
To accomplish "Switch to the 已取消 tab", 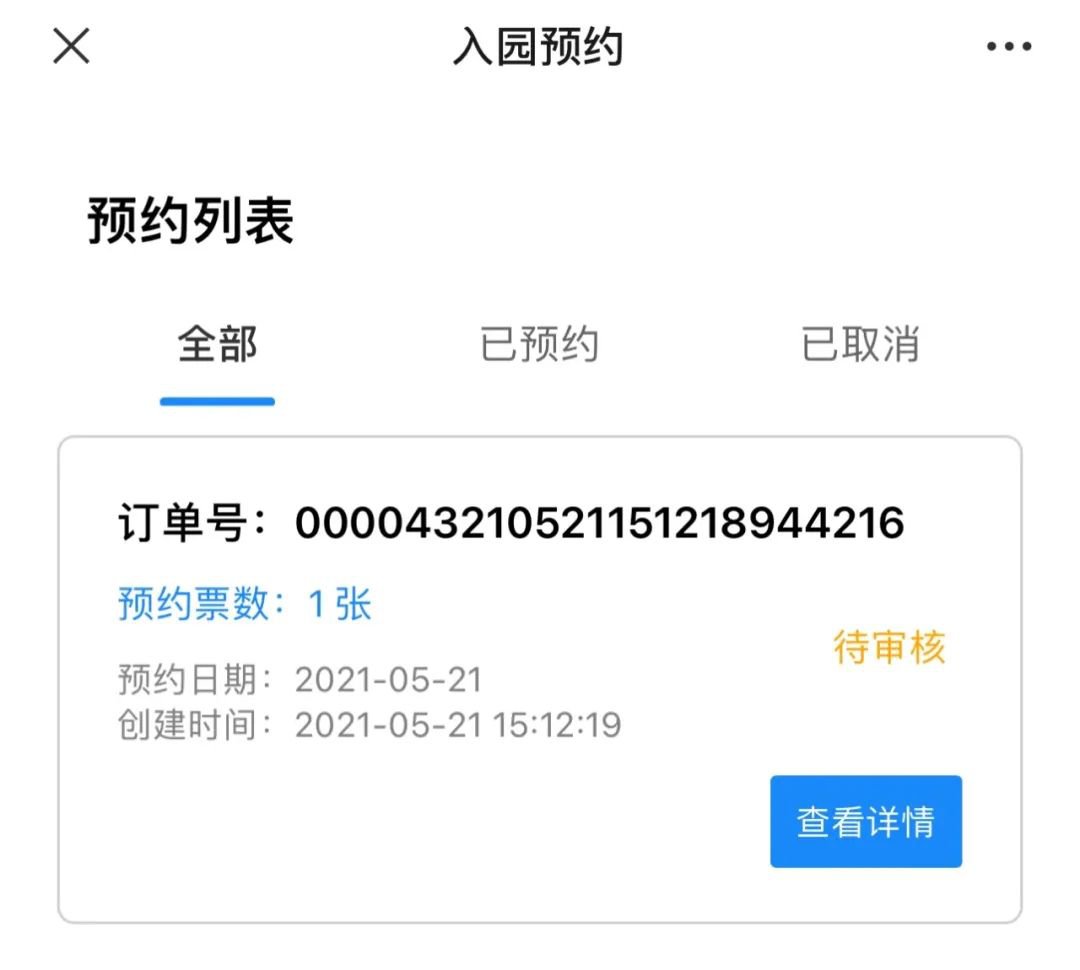I will pos(860,345).
